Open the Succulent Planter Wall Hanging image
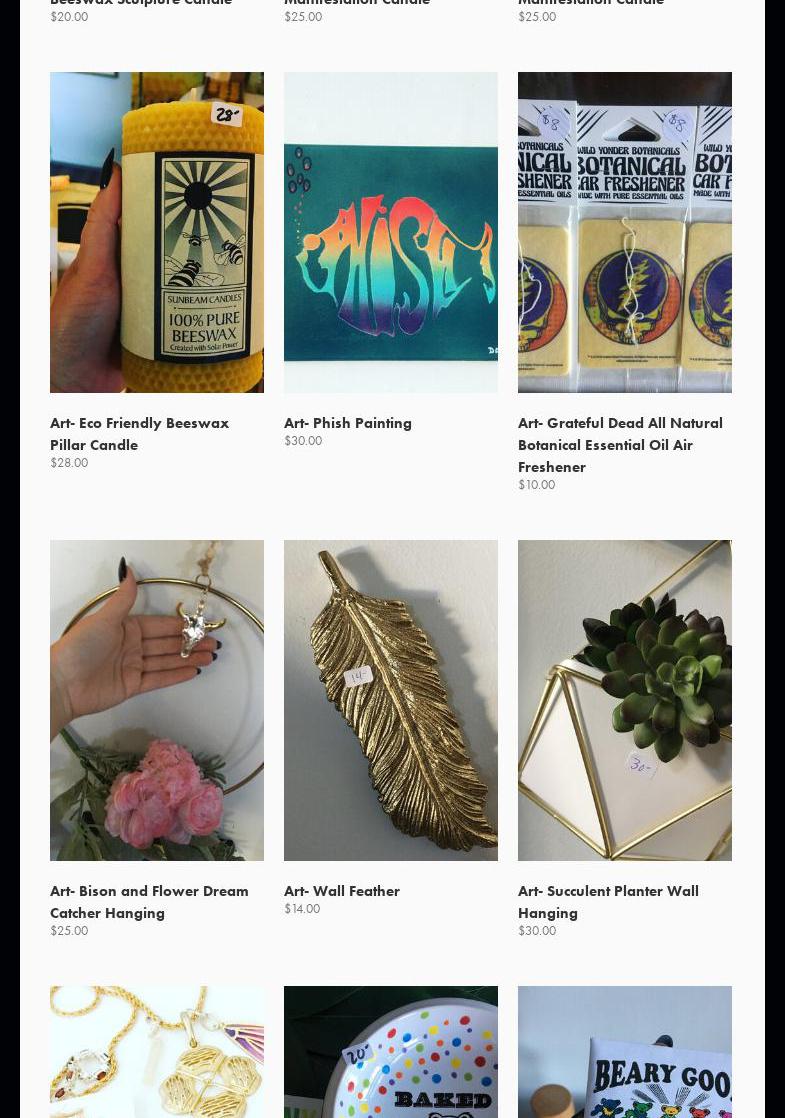Viewport: 785px width, 1118px height. [x=624, y=700]
